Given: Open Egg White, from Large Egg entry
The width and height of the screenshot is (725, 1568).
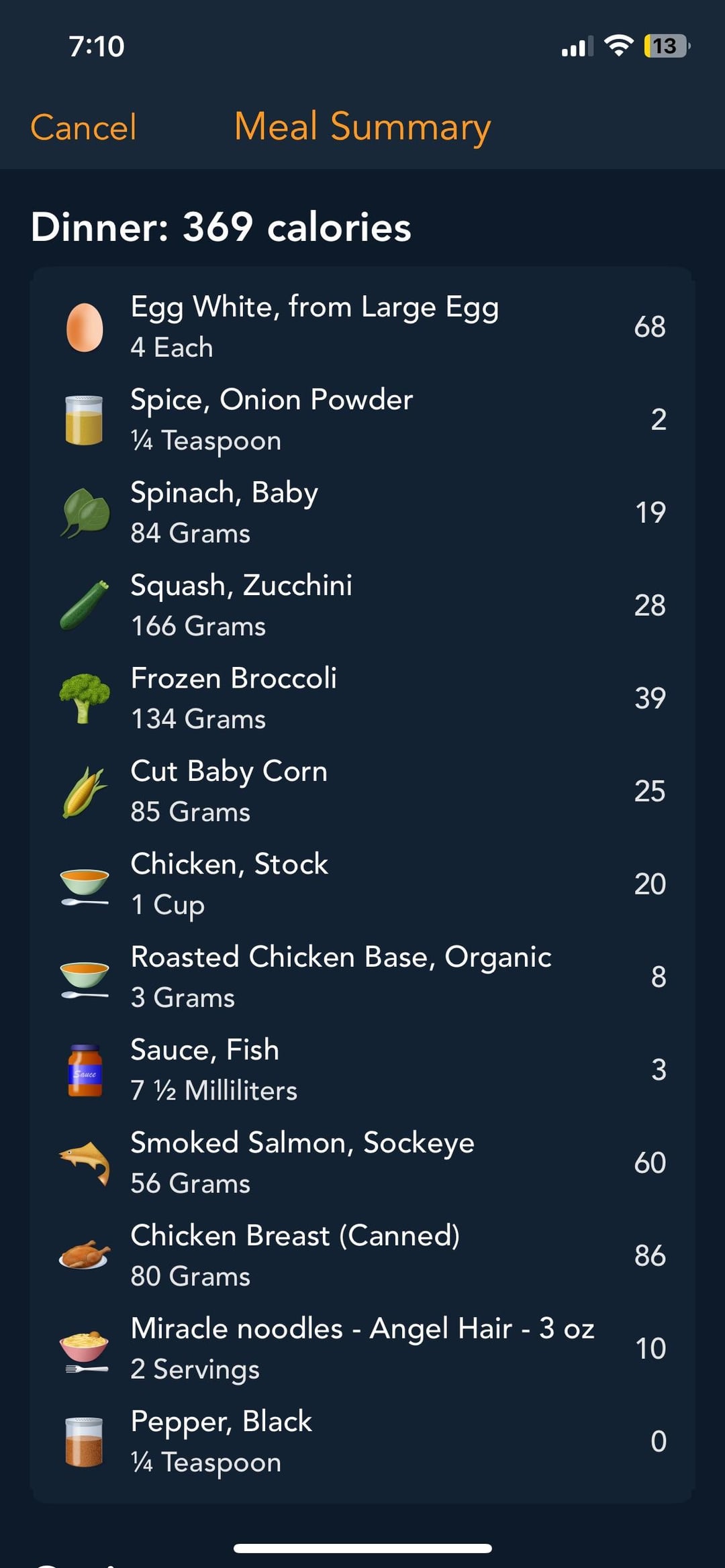Looking at the screenshot, I should [362, 327].
